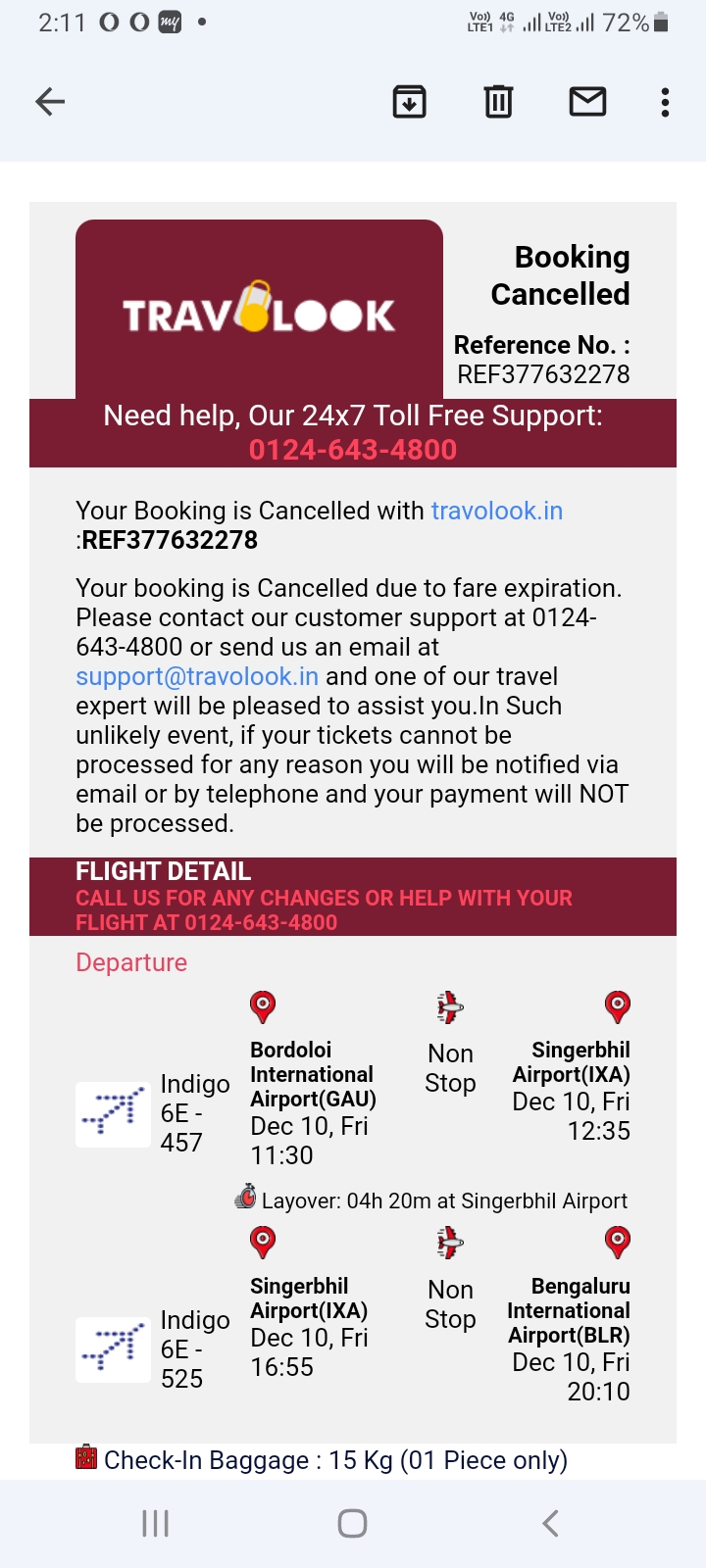Tap the system home button

pos(352,1523)
